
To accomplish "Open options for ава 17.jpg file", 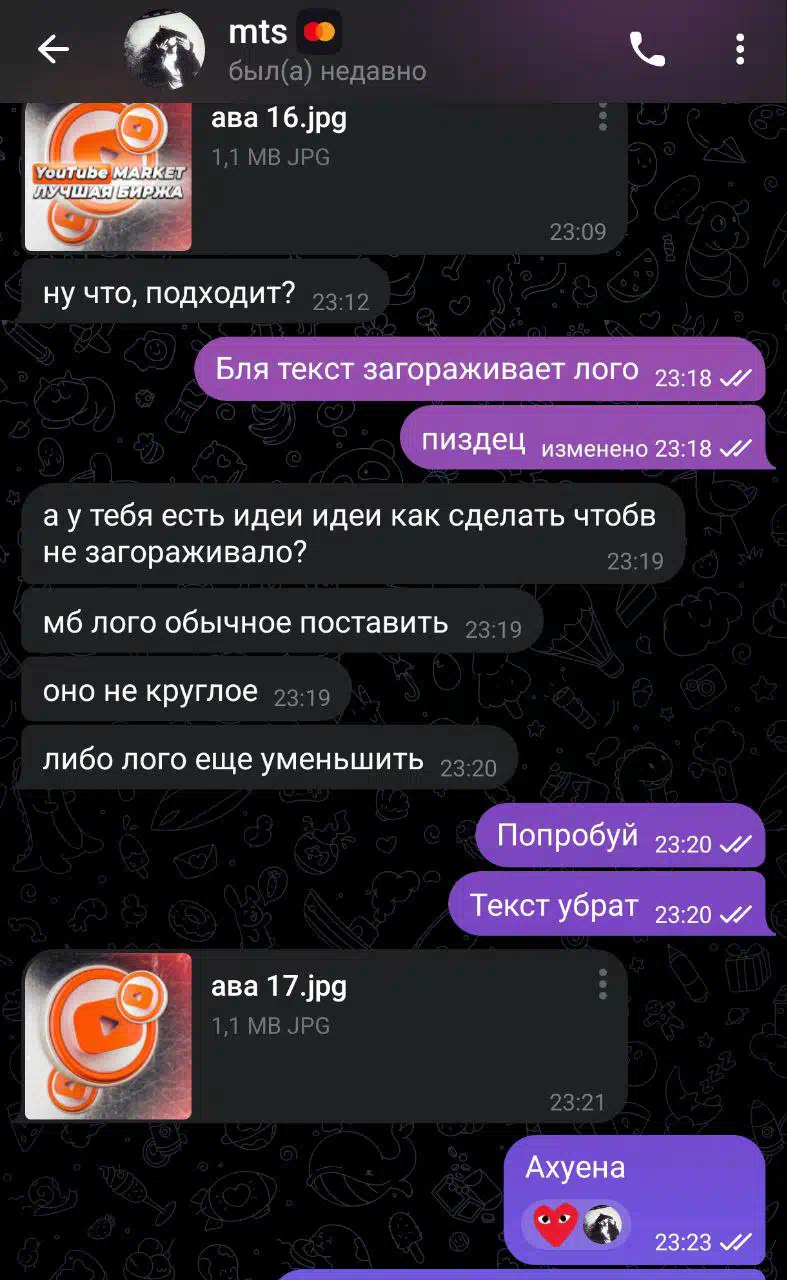I will (603, 984).
